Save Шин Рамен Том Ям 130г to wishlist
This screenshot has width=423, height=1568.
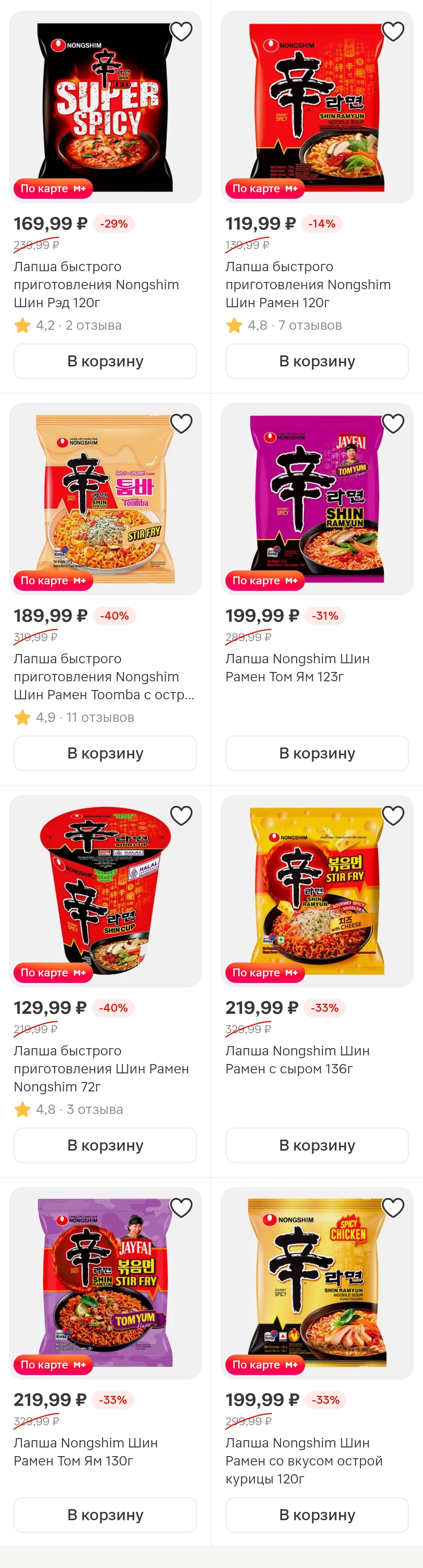(181, 1208)
